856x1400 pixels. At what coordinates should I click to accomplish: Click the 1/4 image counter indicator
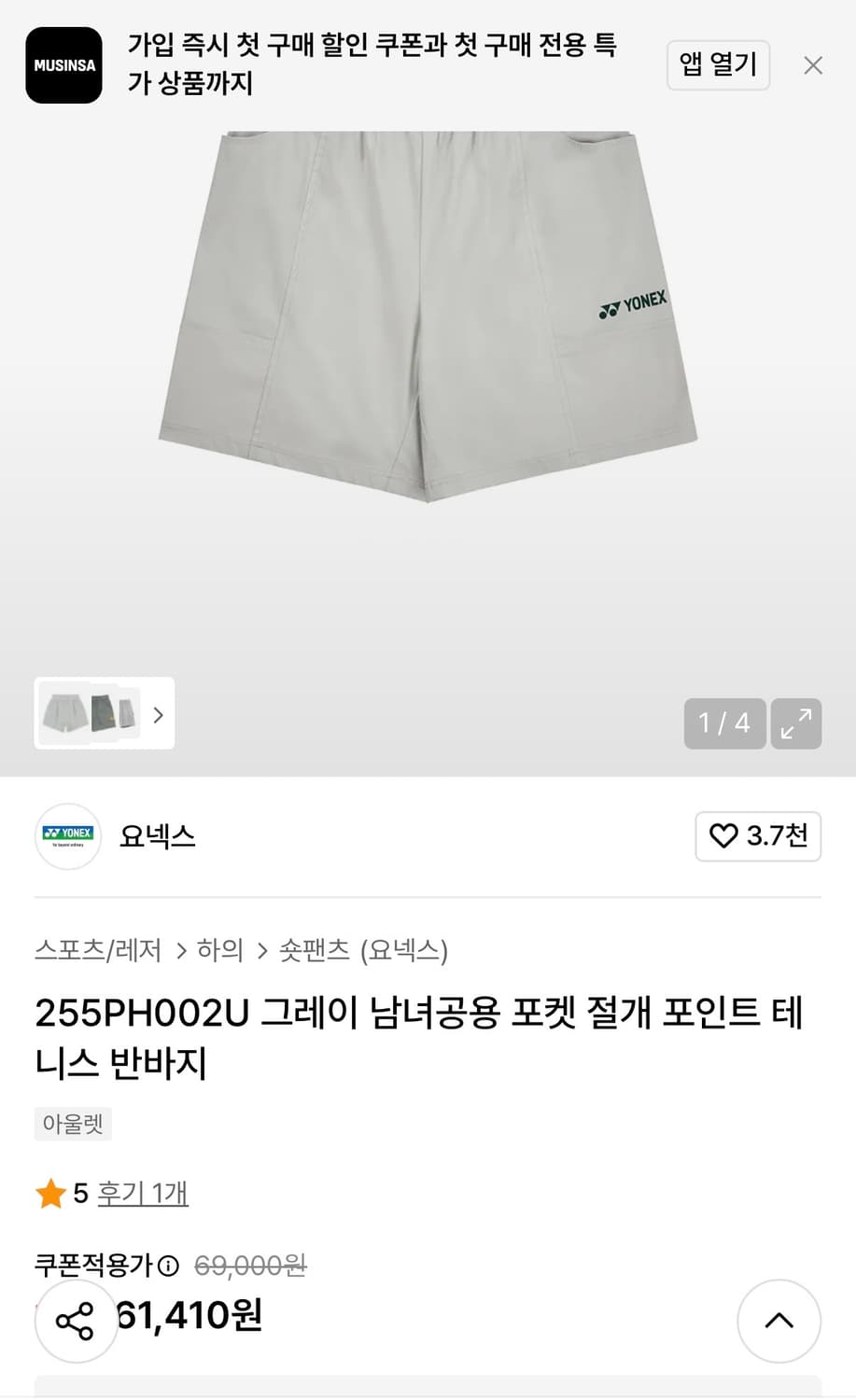[x=723, y=723]
